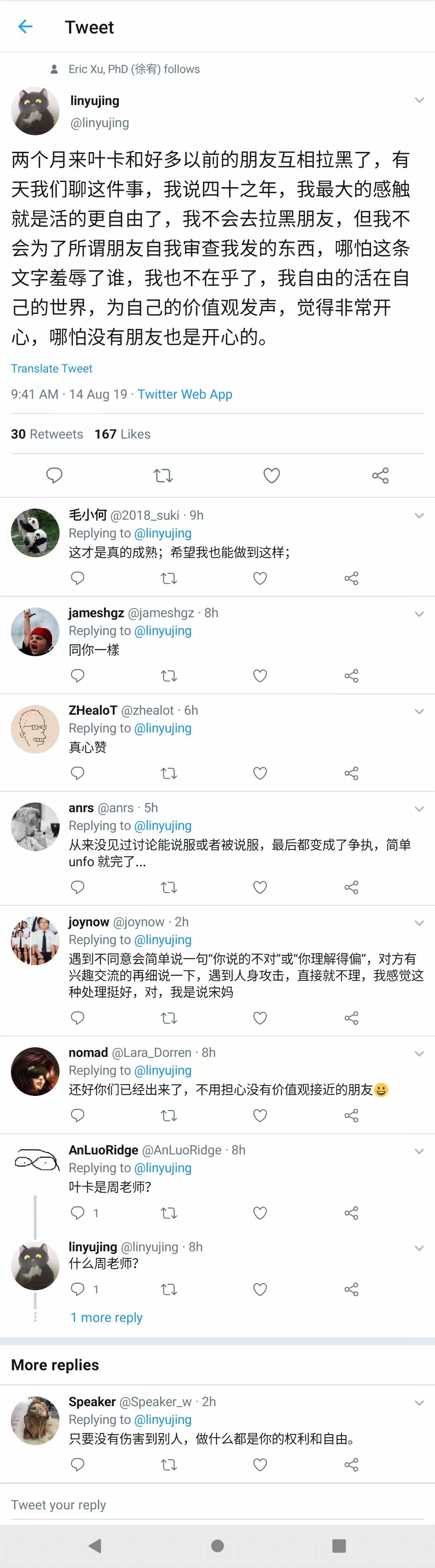The height and width of the screenshot is (1568, 435).
Task: Tap Translate Tweet link
Action: 52,368
